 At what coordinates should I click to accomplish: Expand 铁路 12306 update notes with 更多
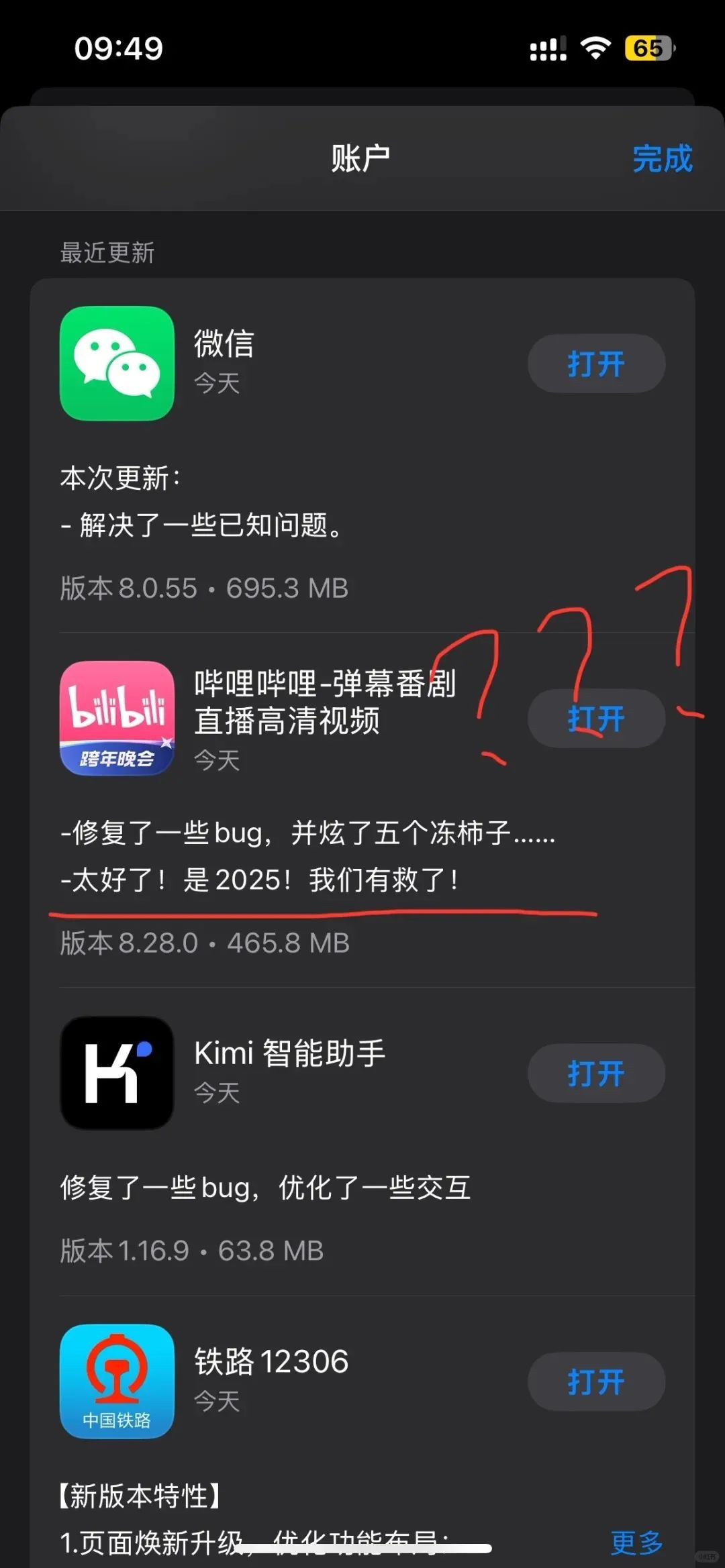point(636,1543)
